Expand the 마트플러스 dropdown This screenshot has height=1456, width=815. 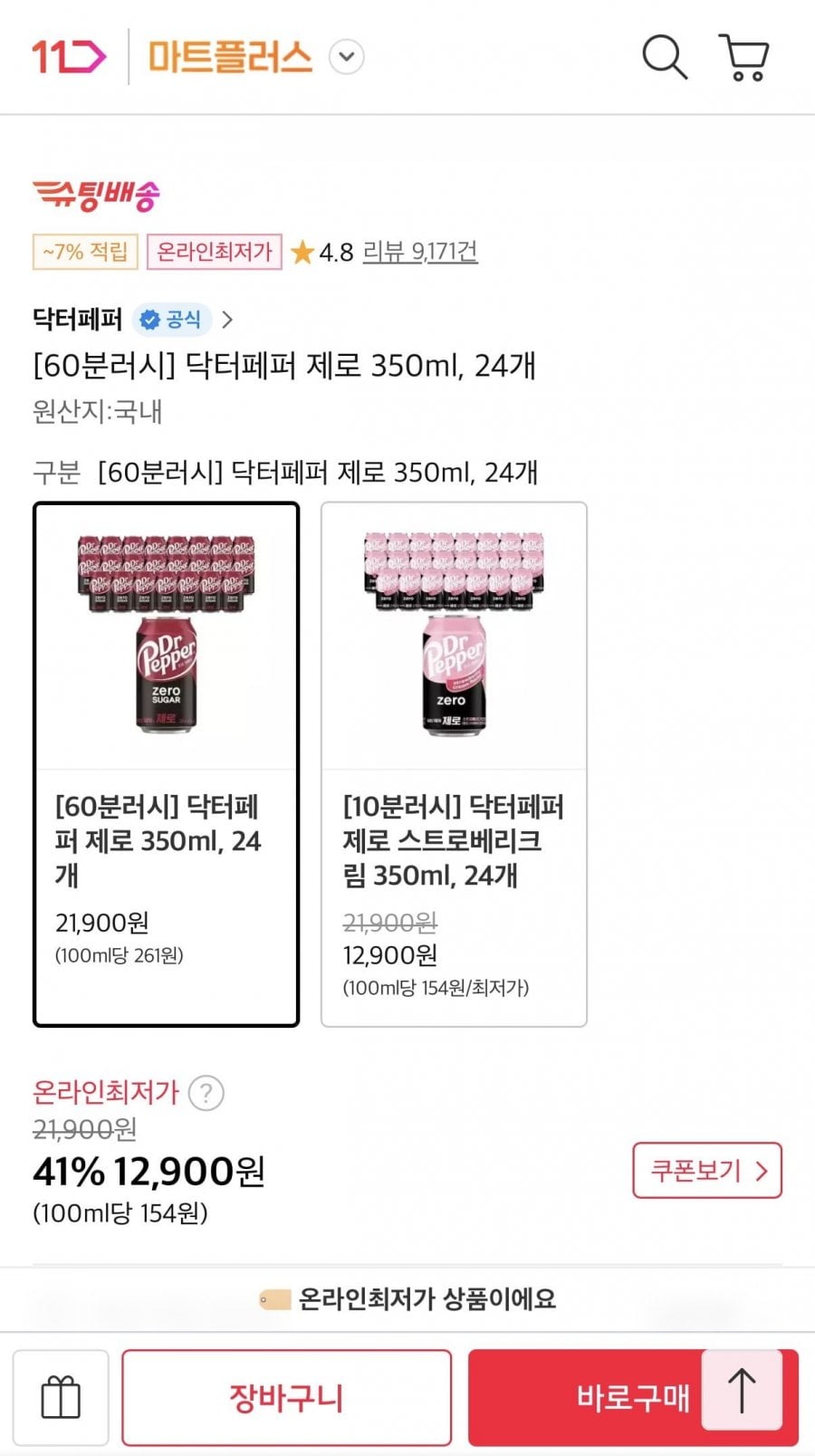[346, 57]
